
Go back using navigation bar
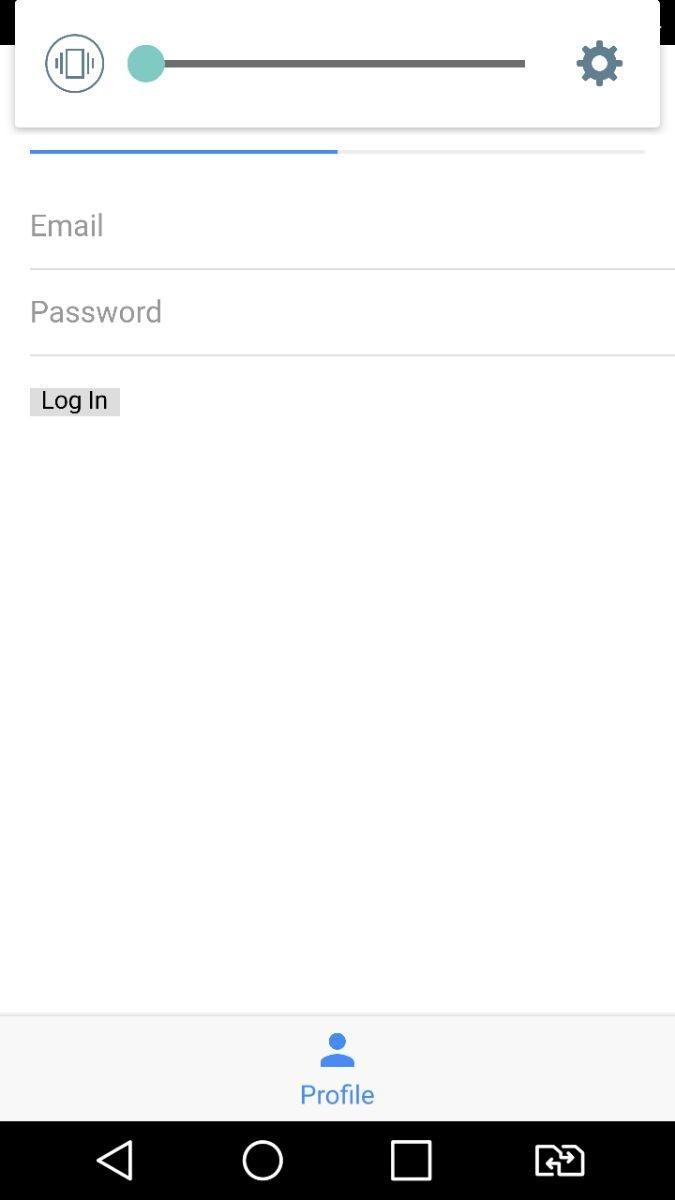[x=115, y=1160]
